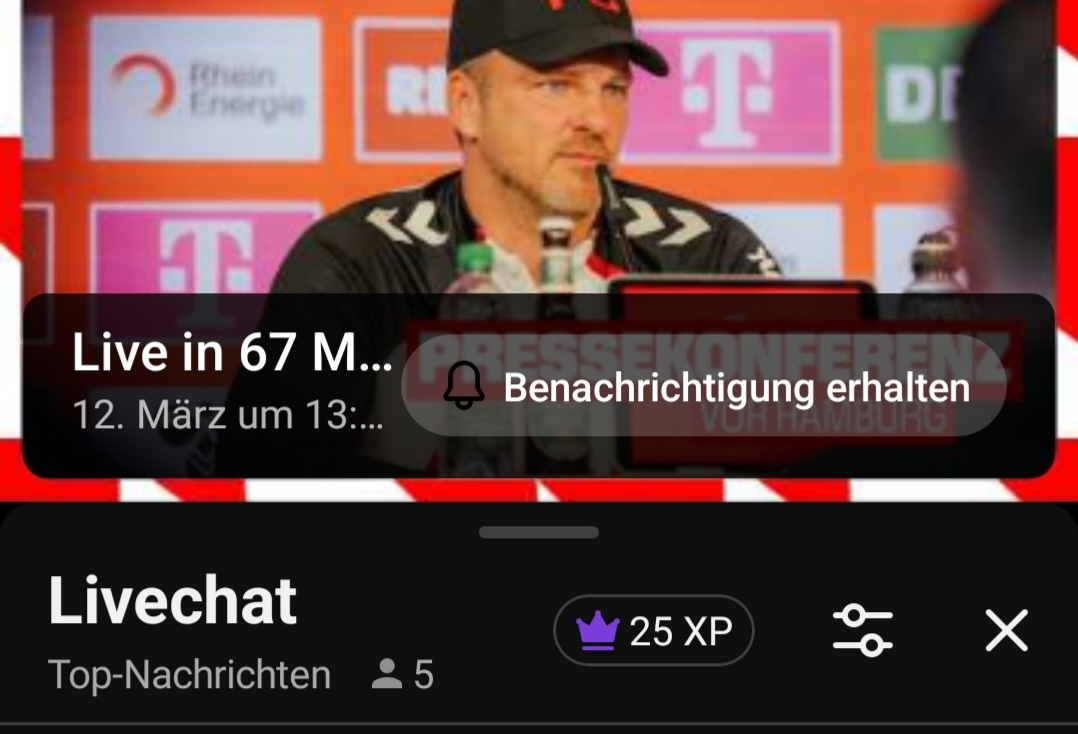This screenshot has height=734, width=1078.
Task: Tap Benachrichtigung erhalten button
Action: 703,387
